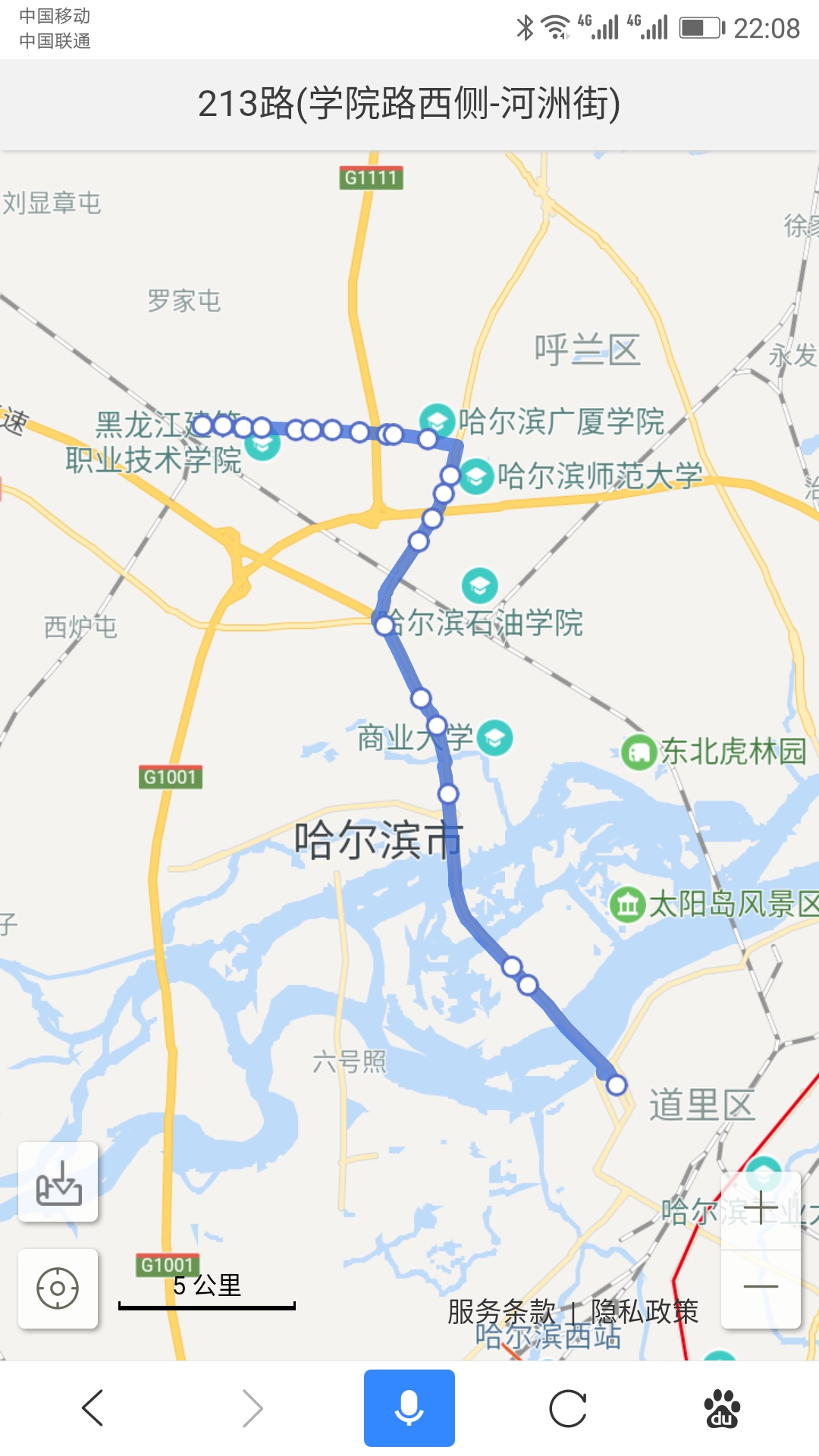
Task: Open the 隐私政策 link
Action: [x=645, y=1311]
